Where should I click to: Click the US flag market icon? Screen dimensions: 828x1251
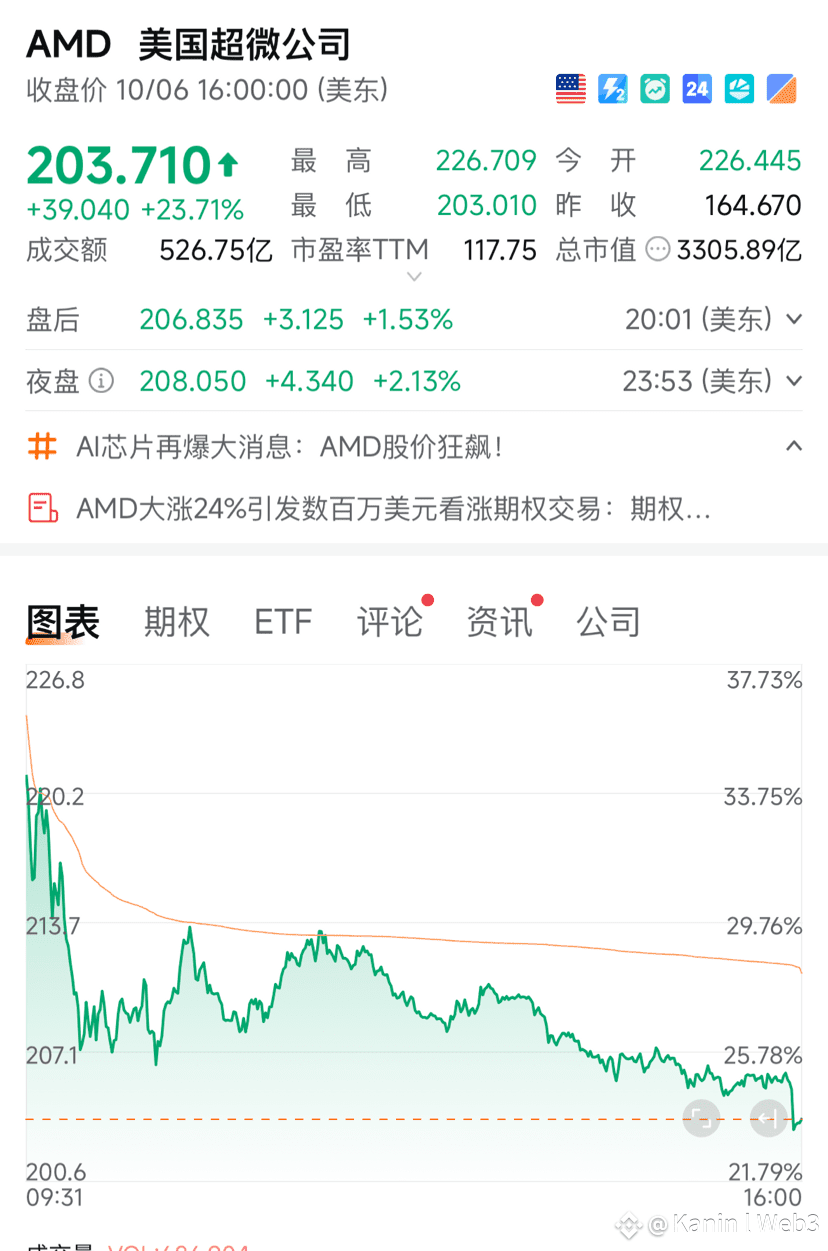click(570, 89)
